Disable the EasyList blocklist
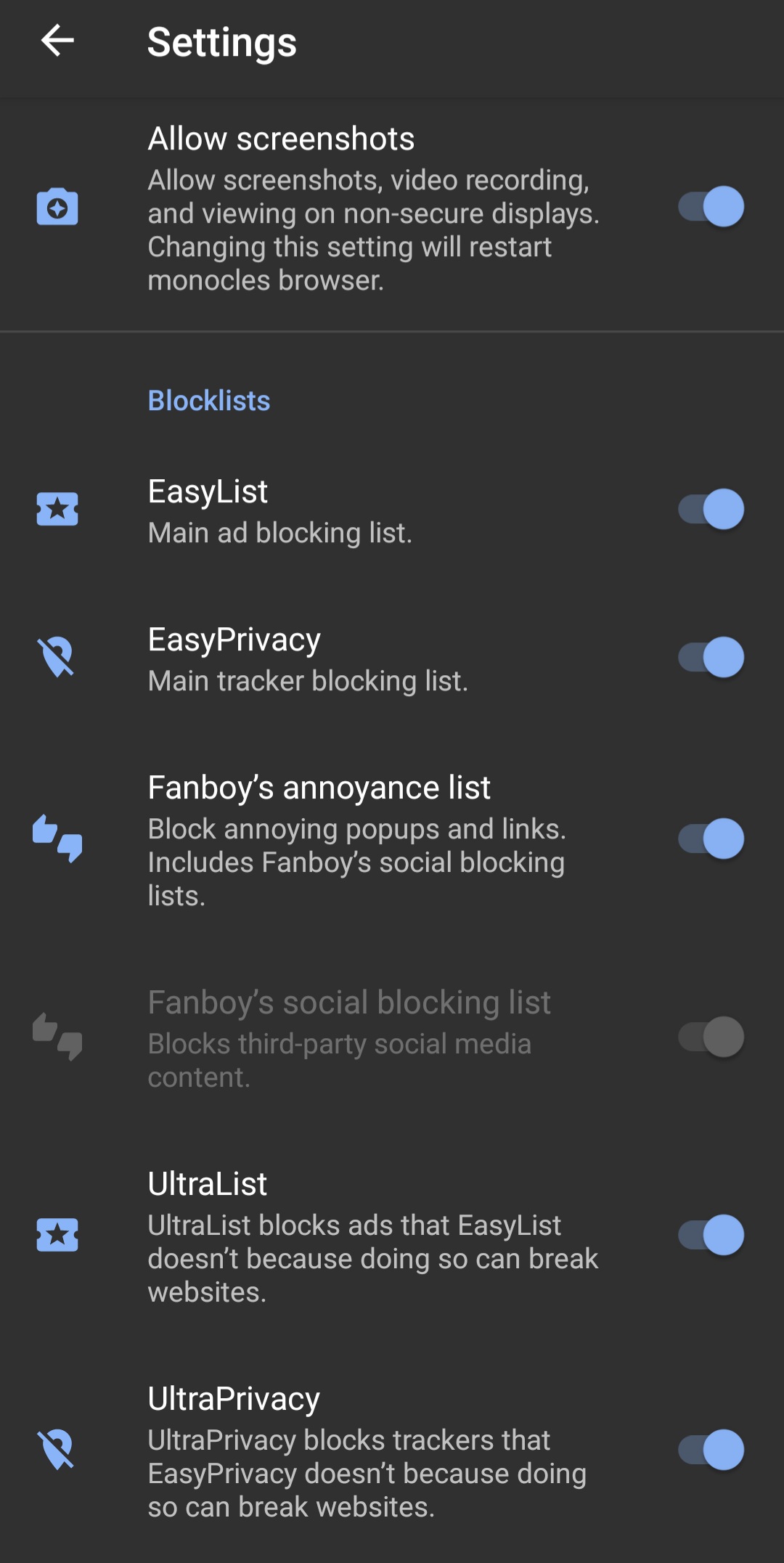This screenshot has height=1563, width=784. (711, 509)
